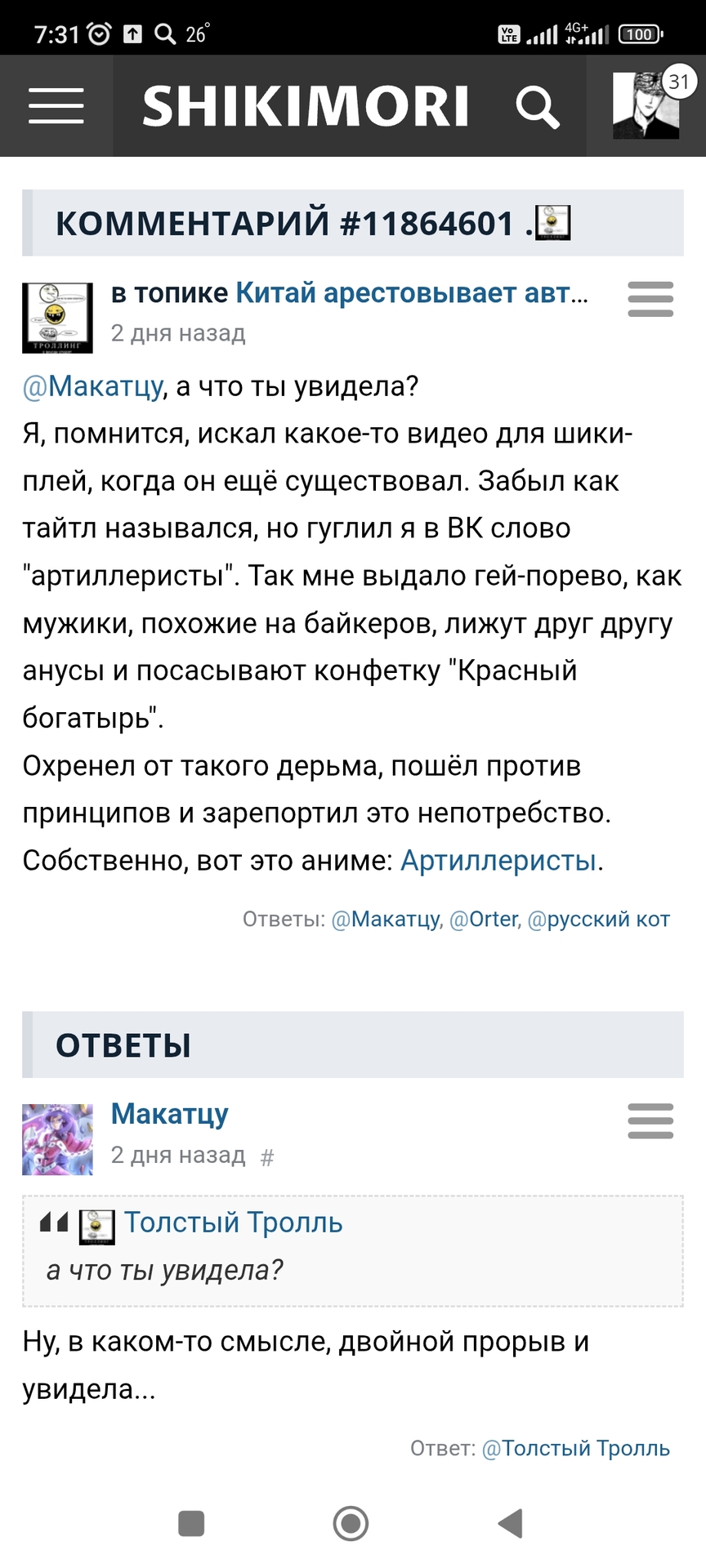Open site search magnifier
The width and height of the screenshot is (706, 1568).
click(x=538, y=107)
